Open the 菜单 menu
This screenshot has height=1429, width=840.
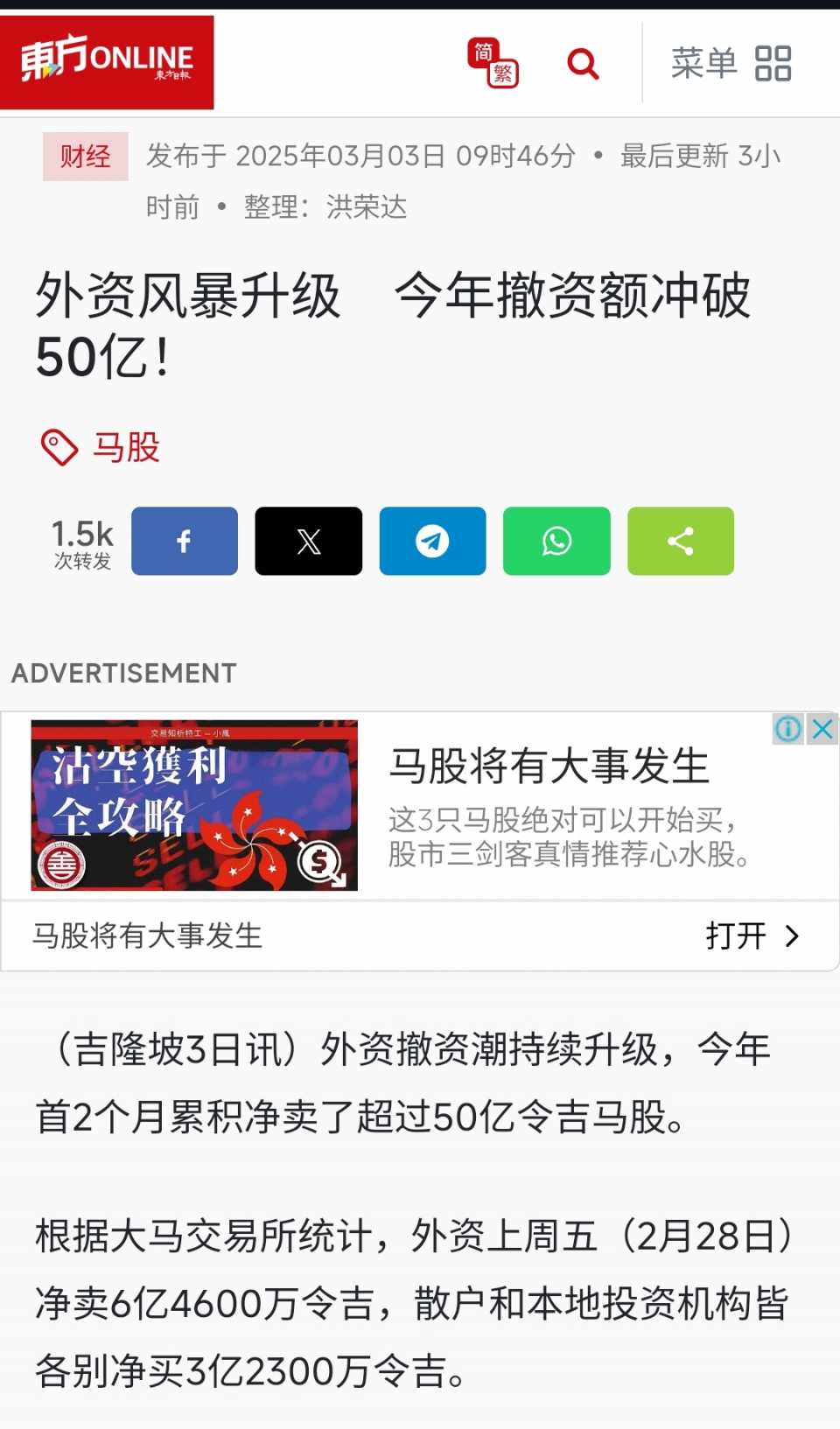731,63
